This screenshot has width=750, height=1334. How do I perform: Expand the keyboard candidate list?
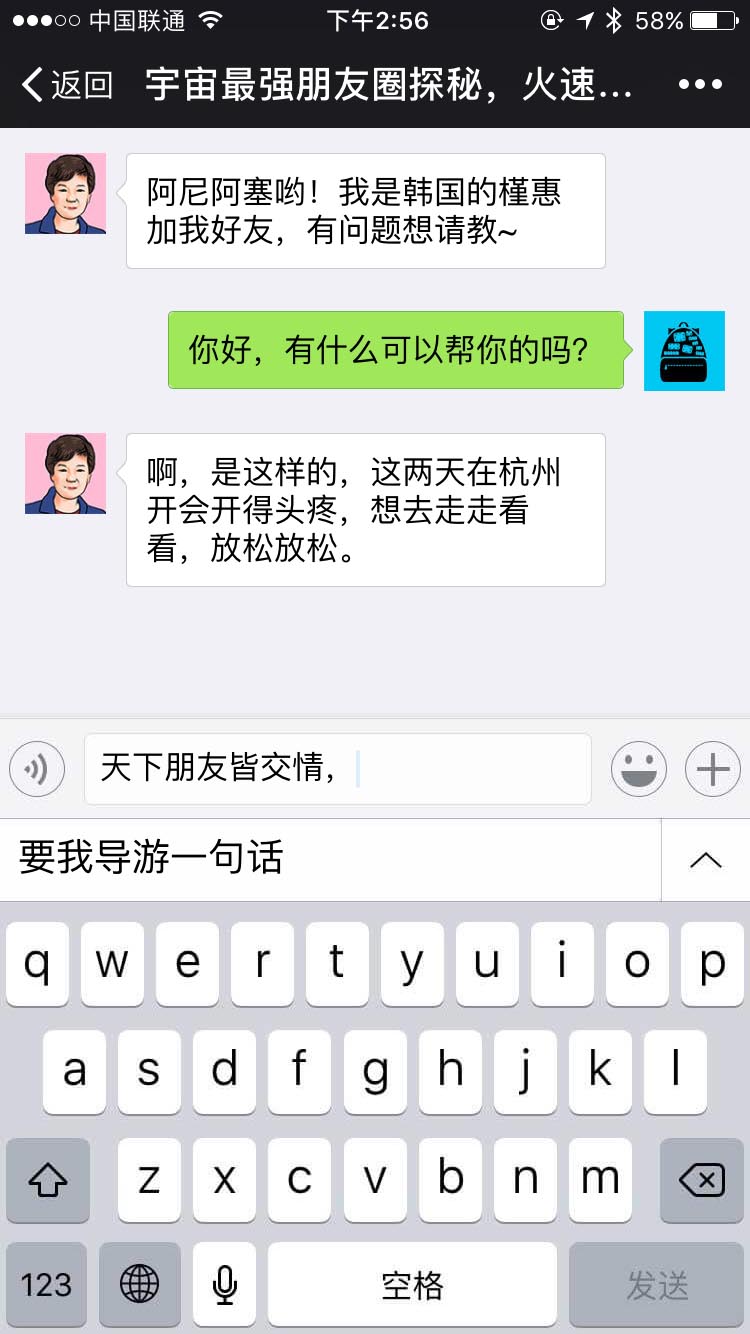705,860
